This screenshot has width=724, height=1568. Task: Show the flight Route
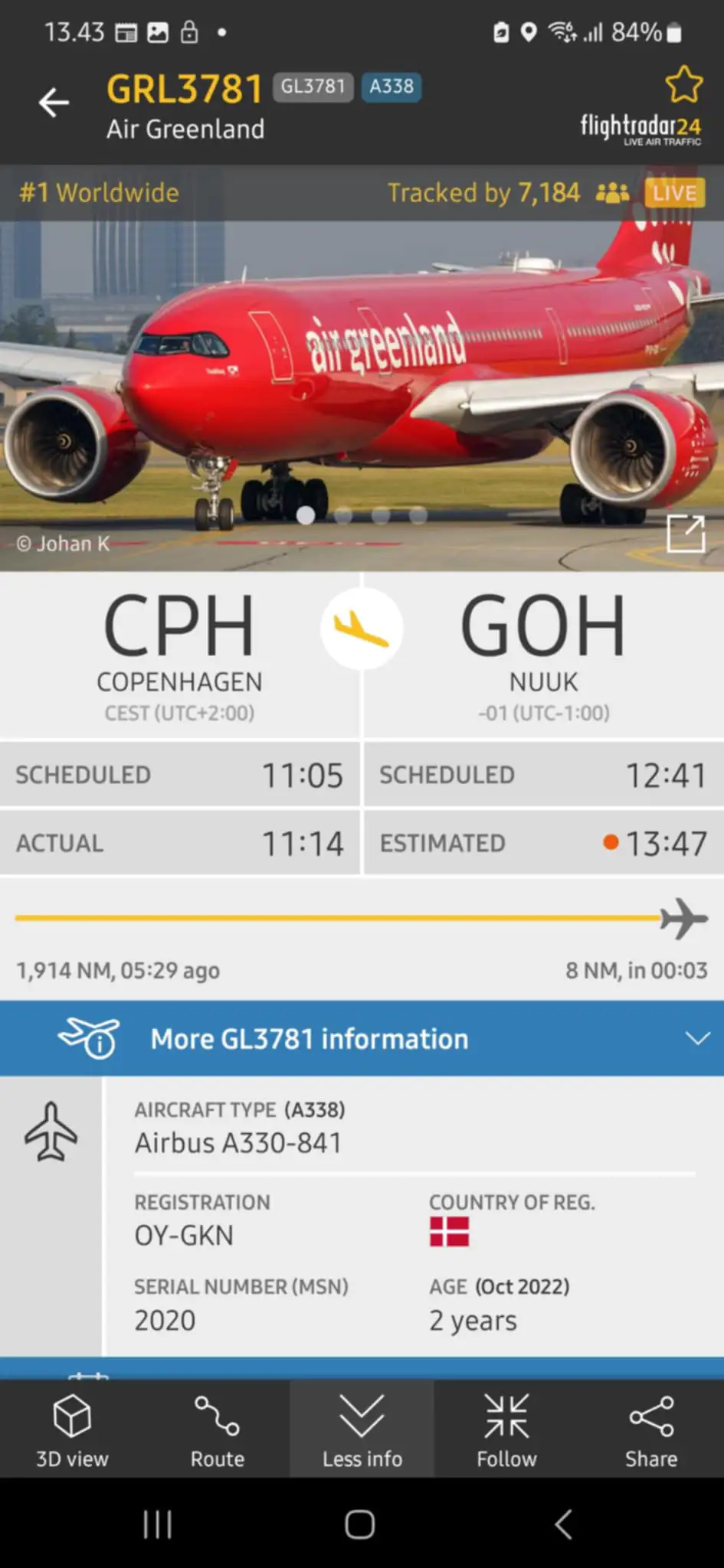pyautogui.click(x=217, y=1430)
